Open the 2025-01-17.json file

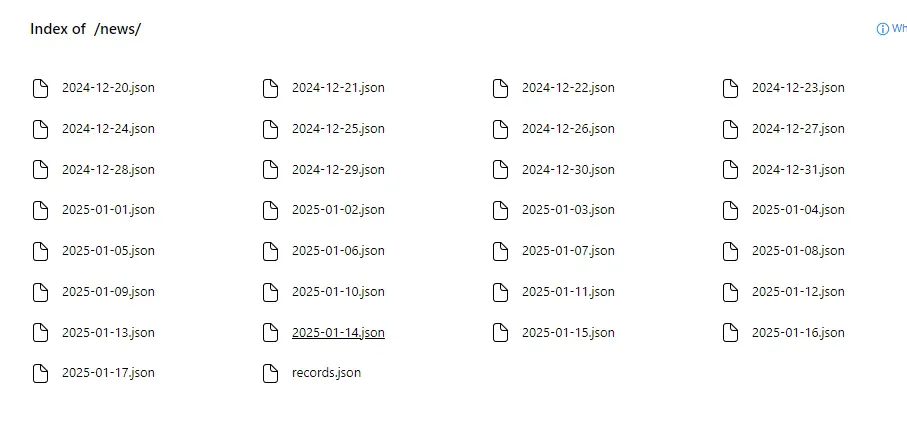tap(108, 373)
